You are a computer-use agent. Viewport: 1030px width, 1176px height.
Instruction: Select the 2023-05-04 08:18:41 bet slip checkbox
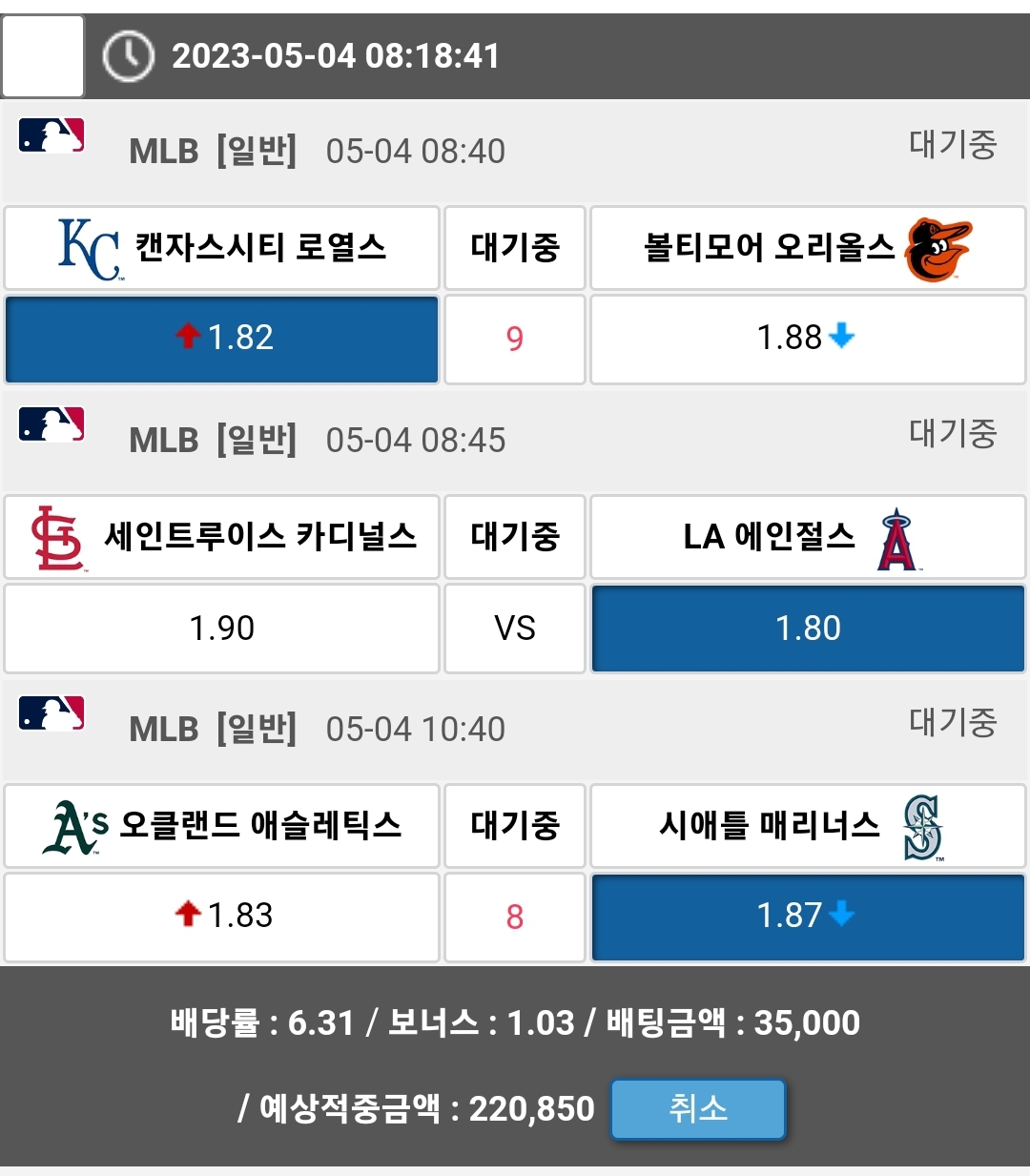point(44,56)
